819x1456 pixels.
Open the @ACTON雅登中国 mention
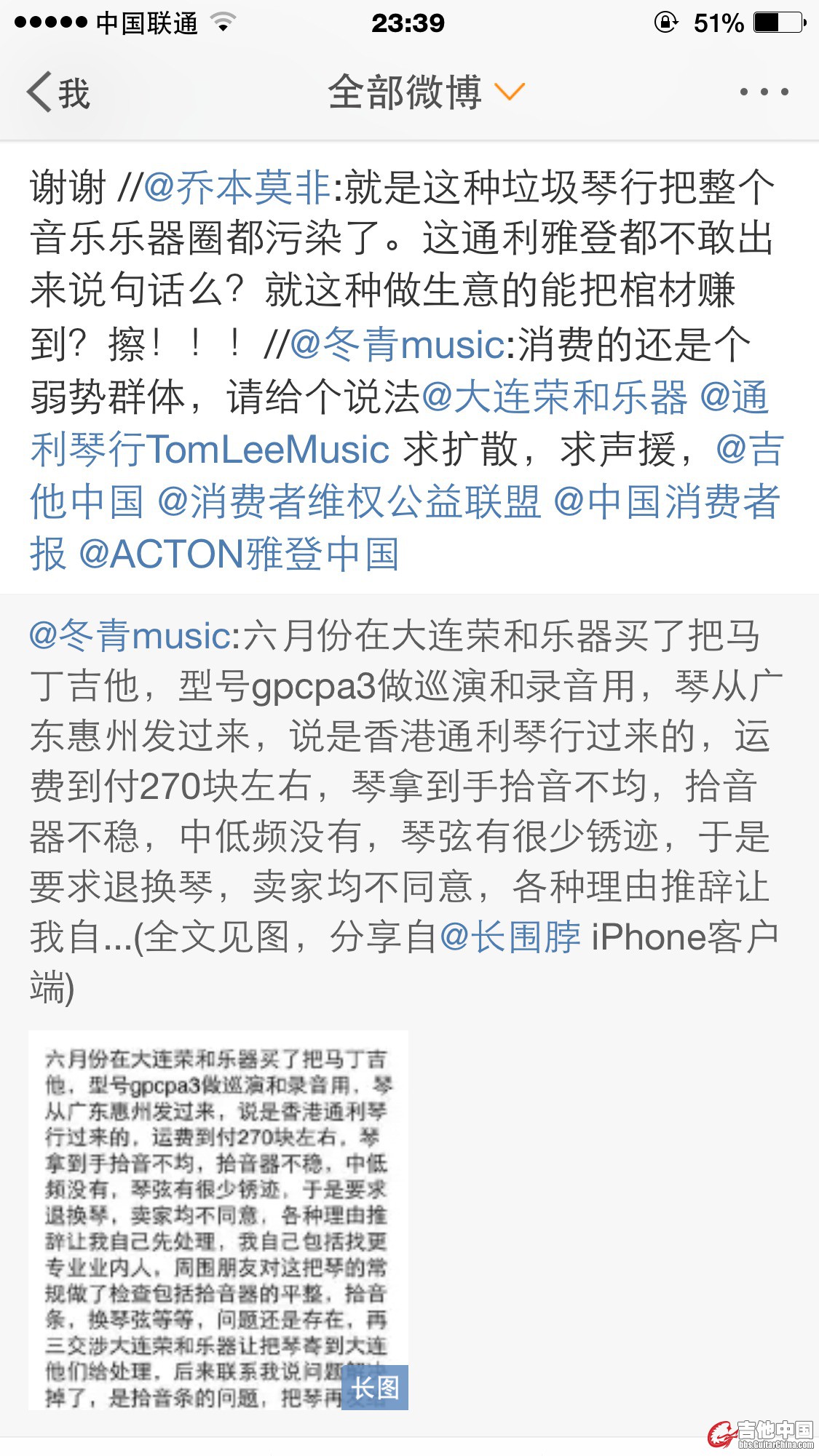(x=239, y=554)
